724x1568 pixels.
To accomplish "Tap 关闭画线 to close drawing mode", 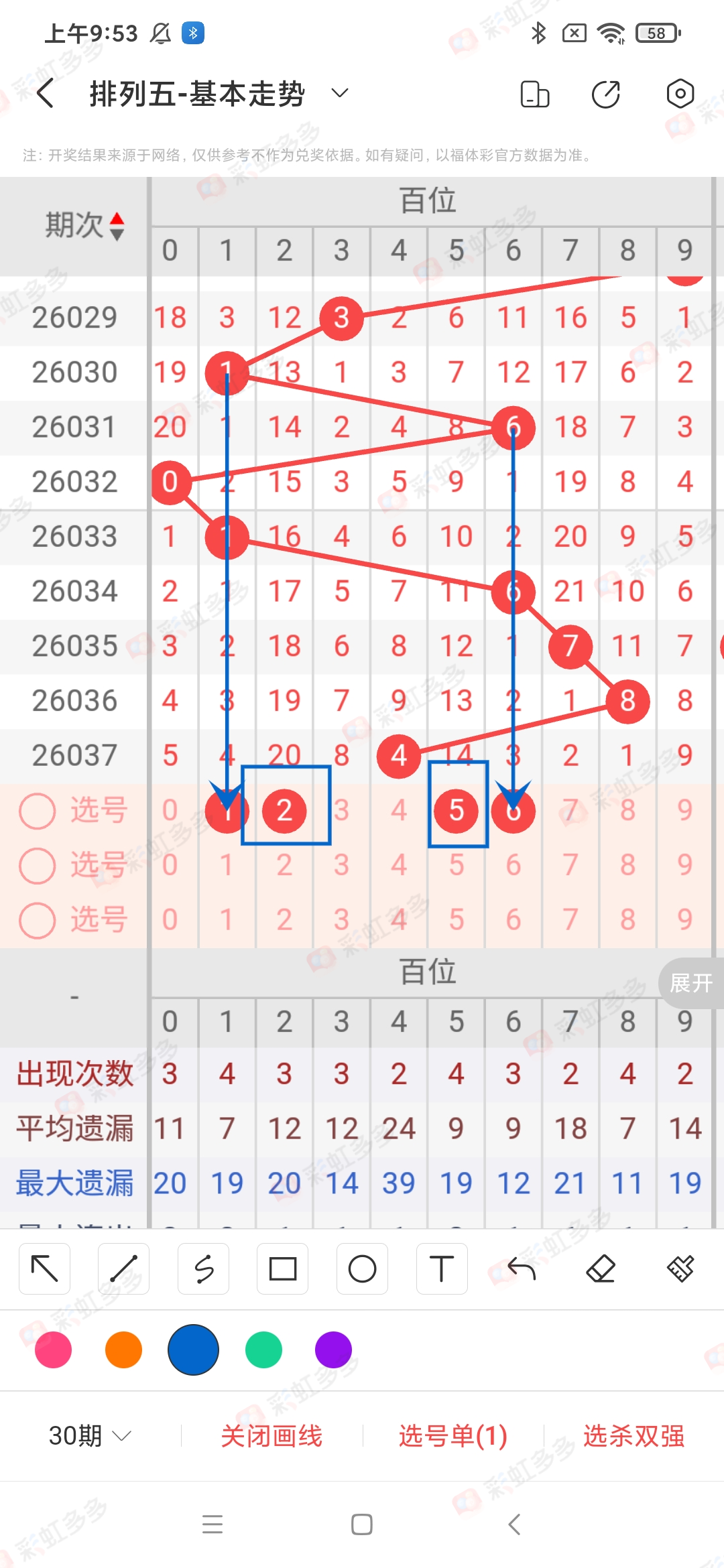I will [272, 1435].
